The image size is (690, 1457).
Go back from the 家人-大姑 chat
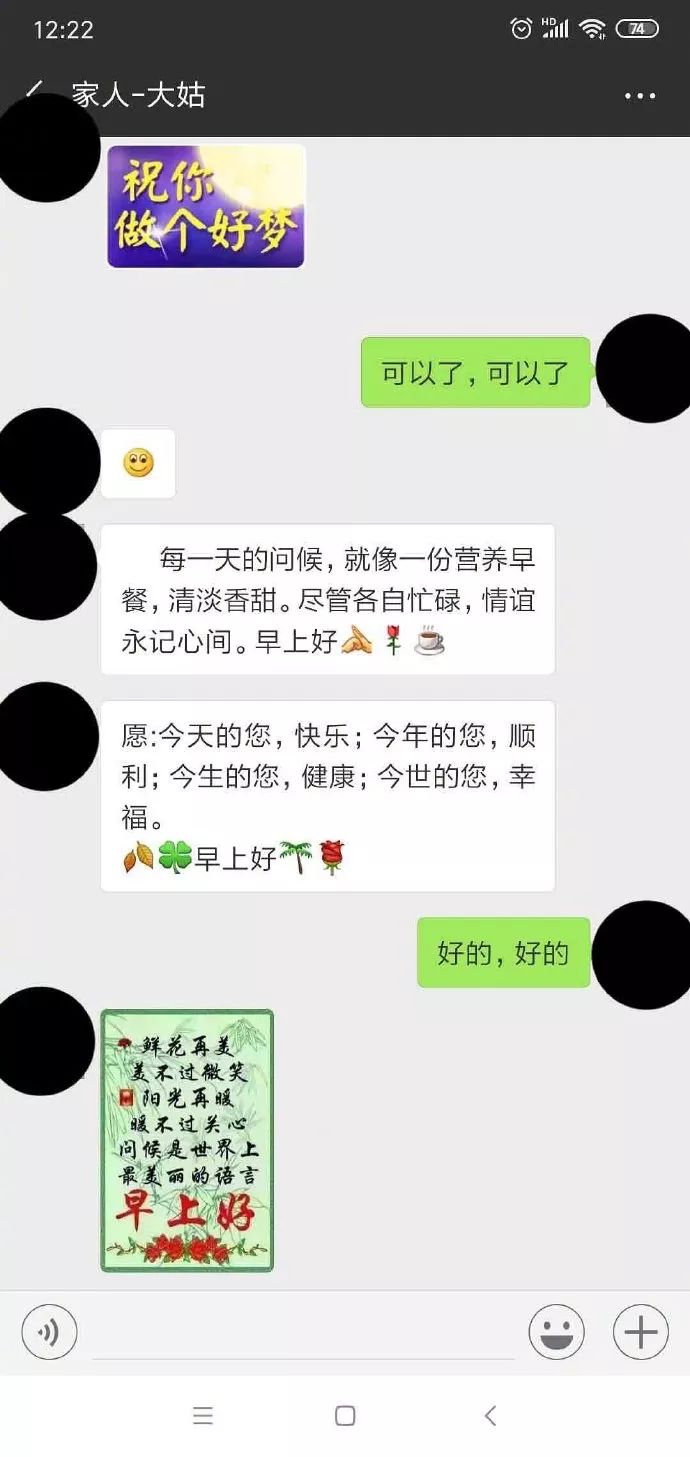pos(33,93)
